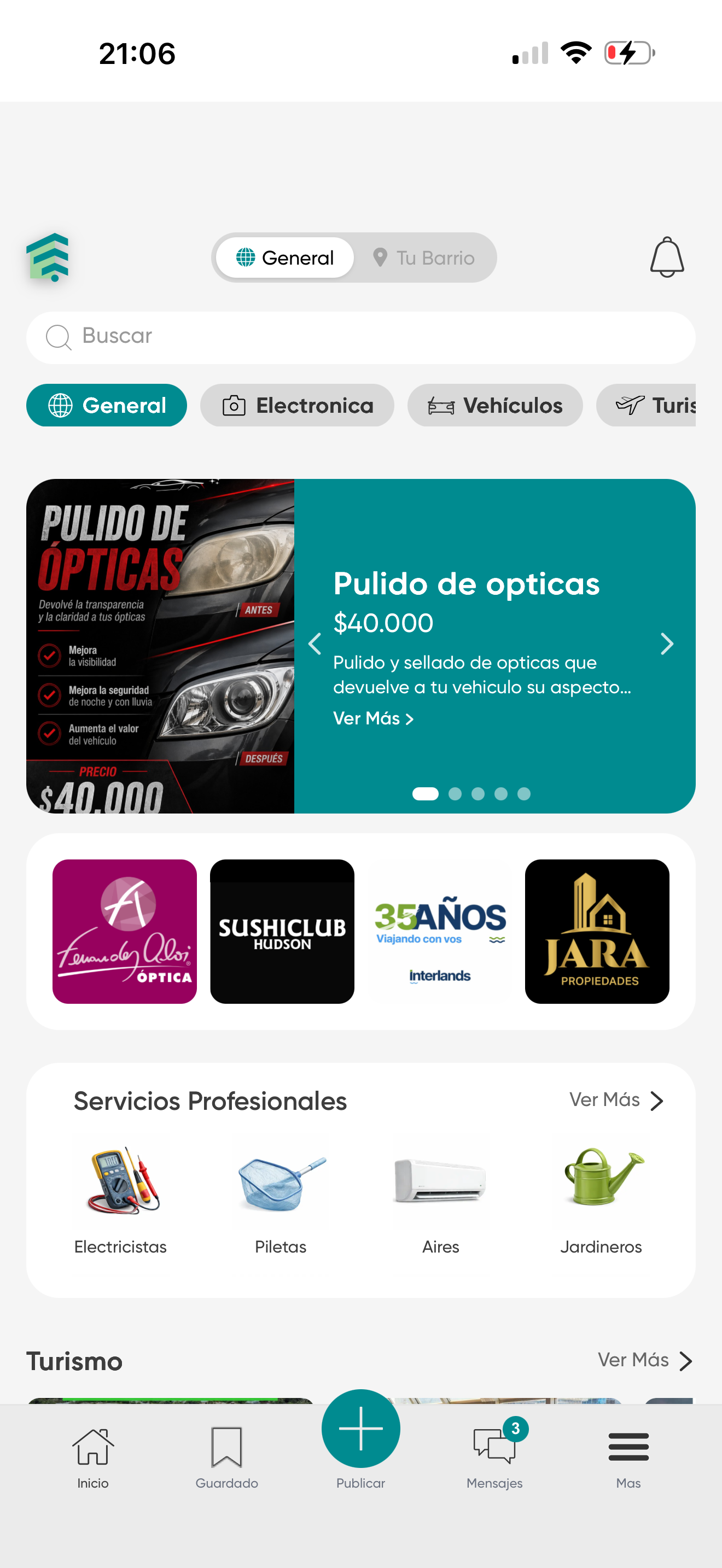Tap the Publicar plus button
Viewport: 722px width, 1568px height.
[361, 1428]
